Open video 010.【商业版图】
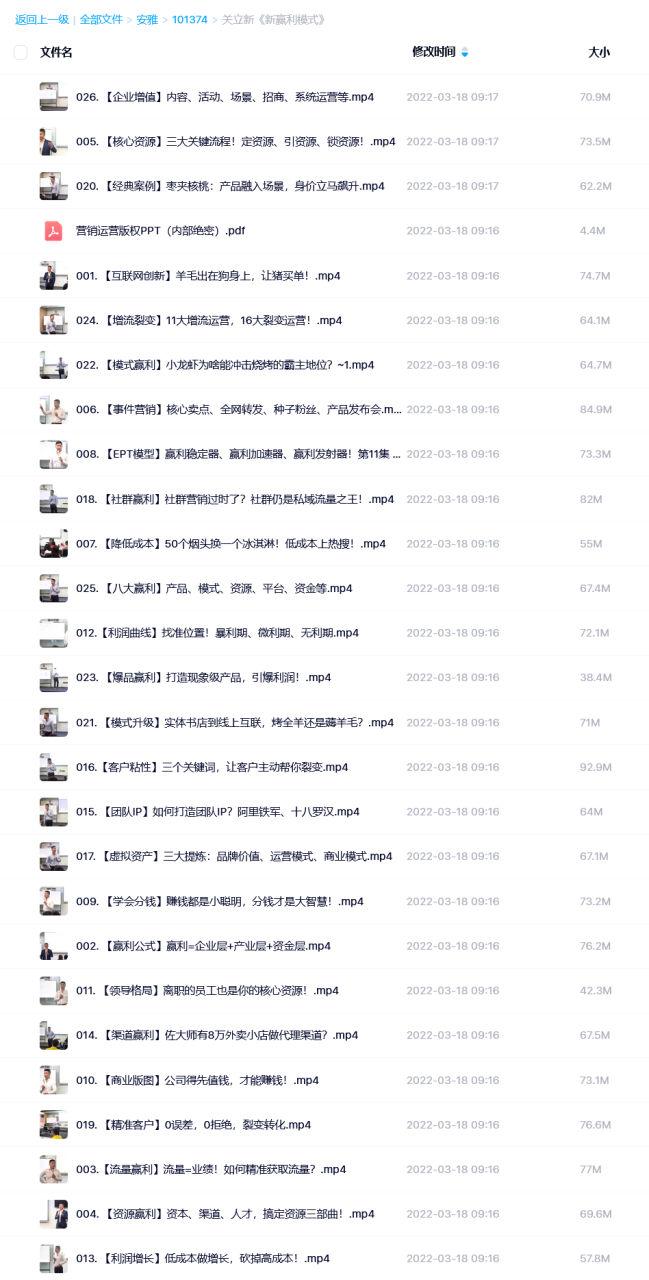This screenshot has height=1280, width=649. pyautogui.click(x=197, y=1080)
